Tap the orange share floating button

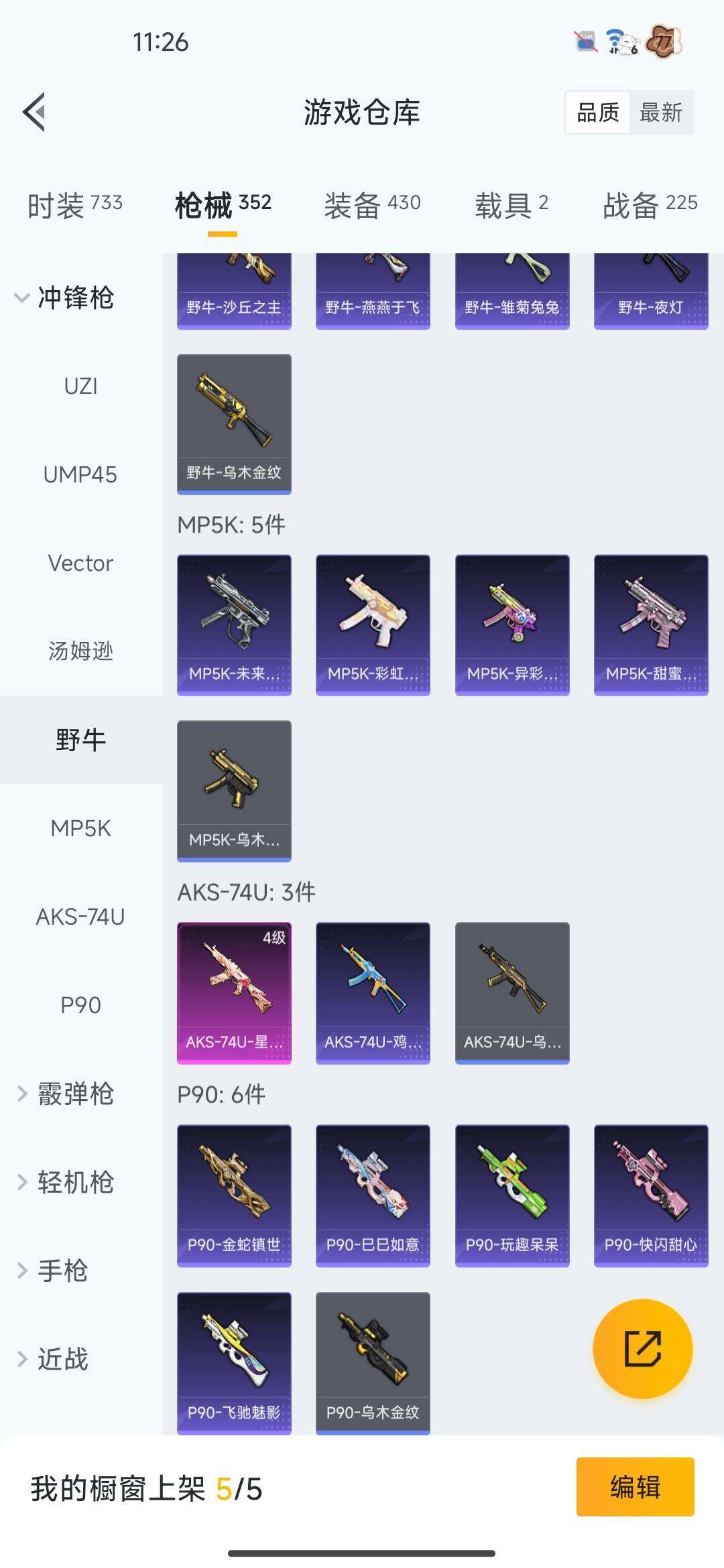pyautogui.click(x=642, y=1348)
